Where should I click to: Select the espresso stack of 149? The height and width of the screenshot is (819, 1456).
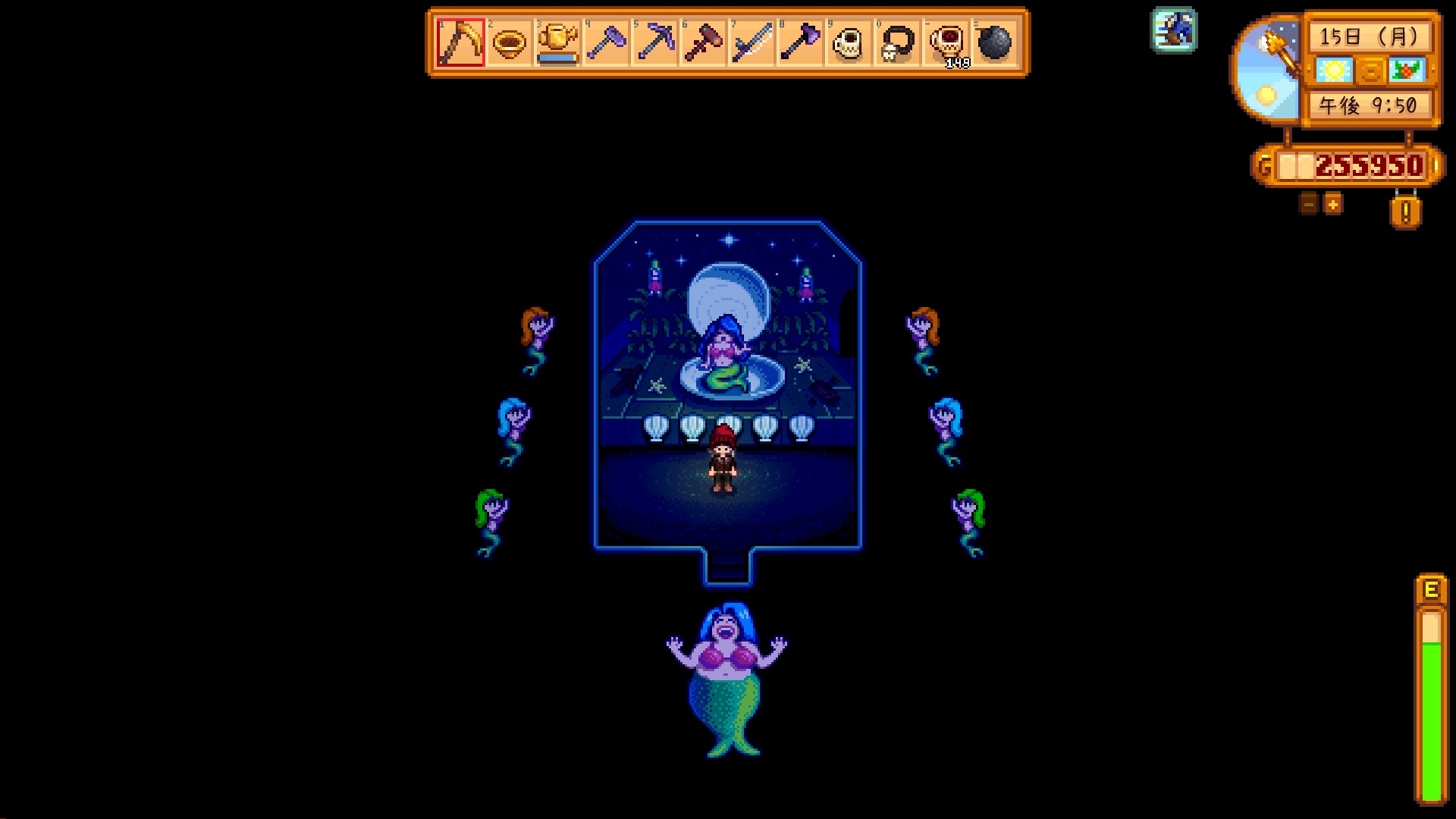[x=946, y=42]
